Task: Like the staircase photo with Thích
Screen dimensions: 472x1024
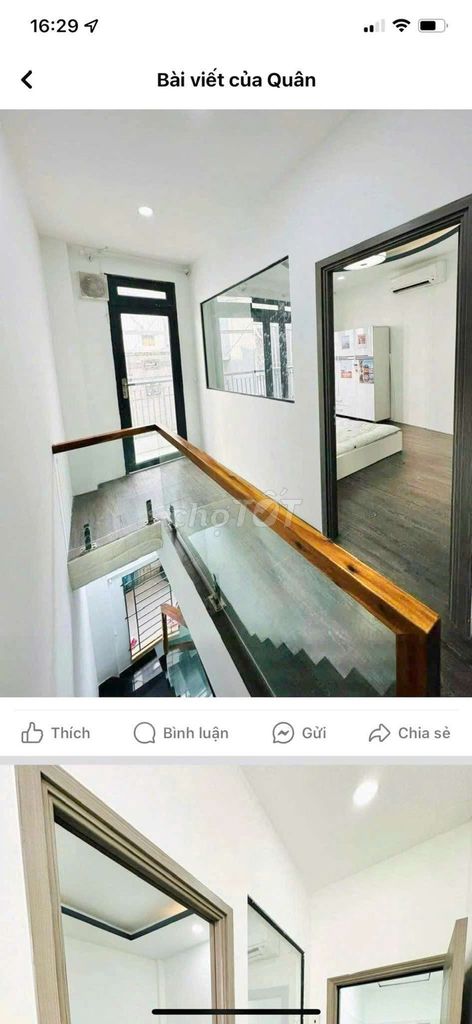Action: pos(55,733)
